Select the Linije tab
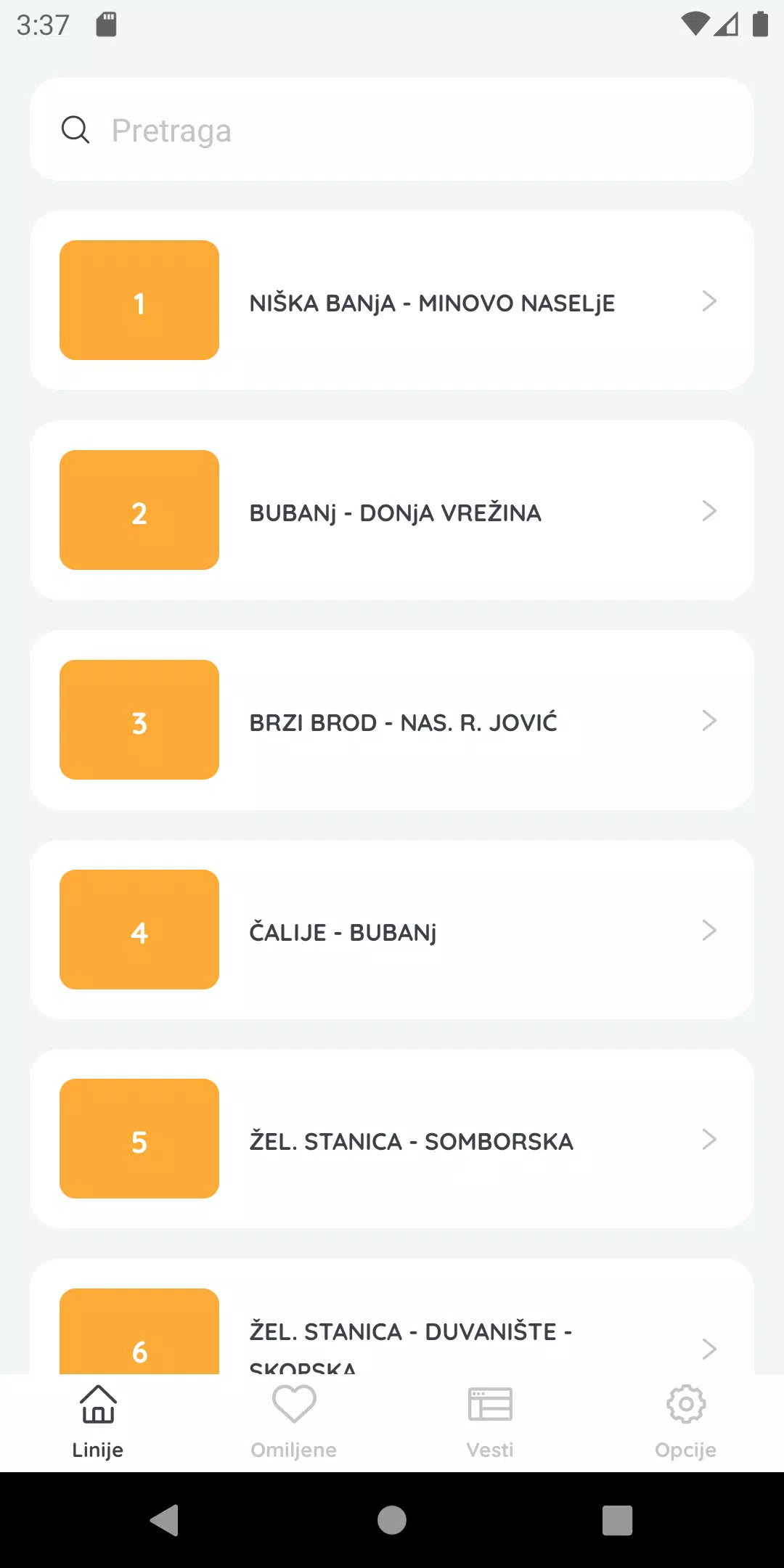 98,1422
